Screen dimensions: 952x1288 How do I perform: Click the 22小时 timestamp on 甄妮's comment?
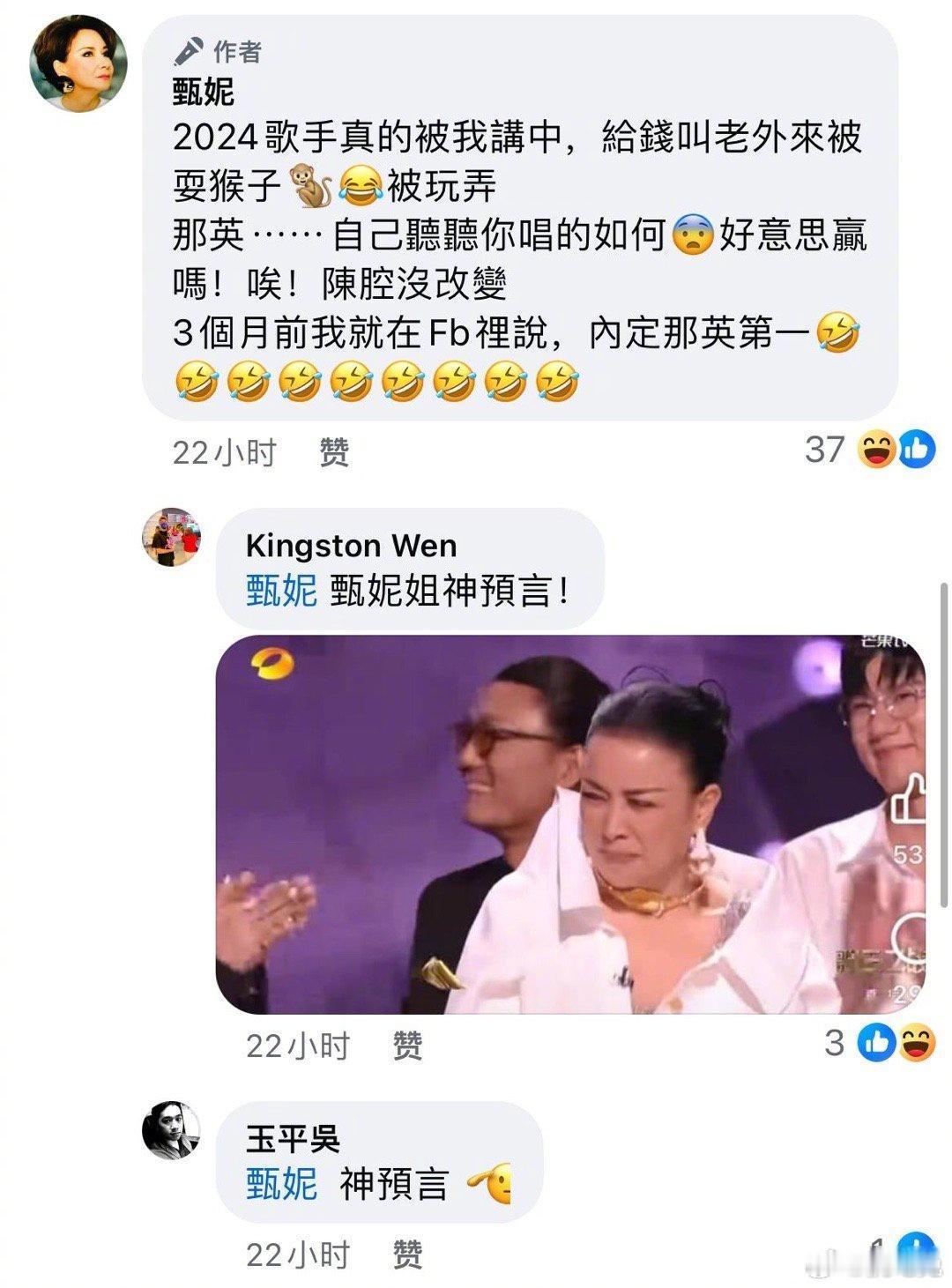click(x=225, y=451)
